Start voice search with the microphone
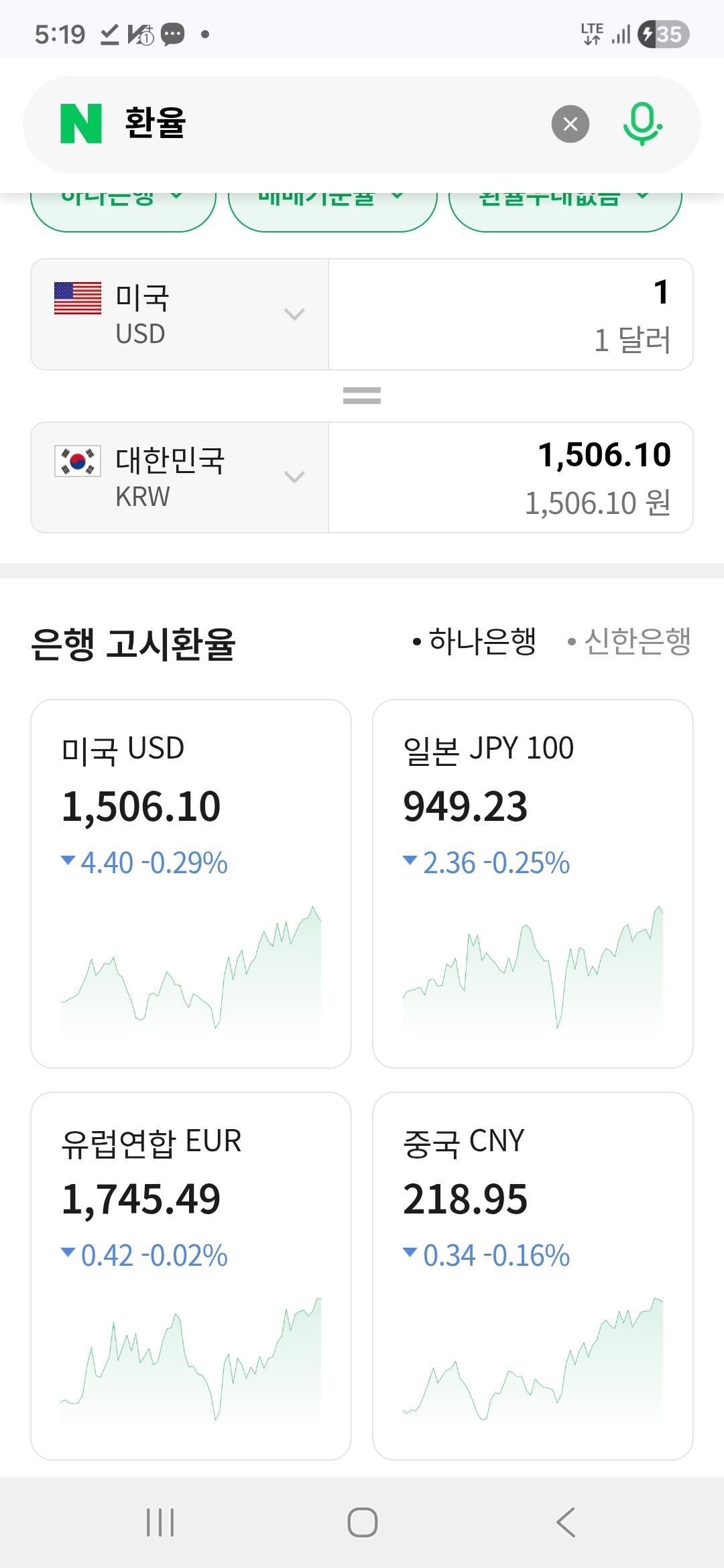724x1568 pixels. (x=642, y=124)
